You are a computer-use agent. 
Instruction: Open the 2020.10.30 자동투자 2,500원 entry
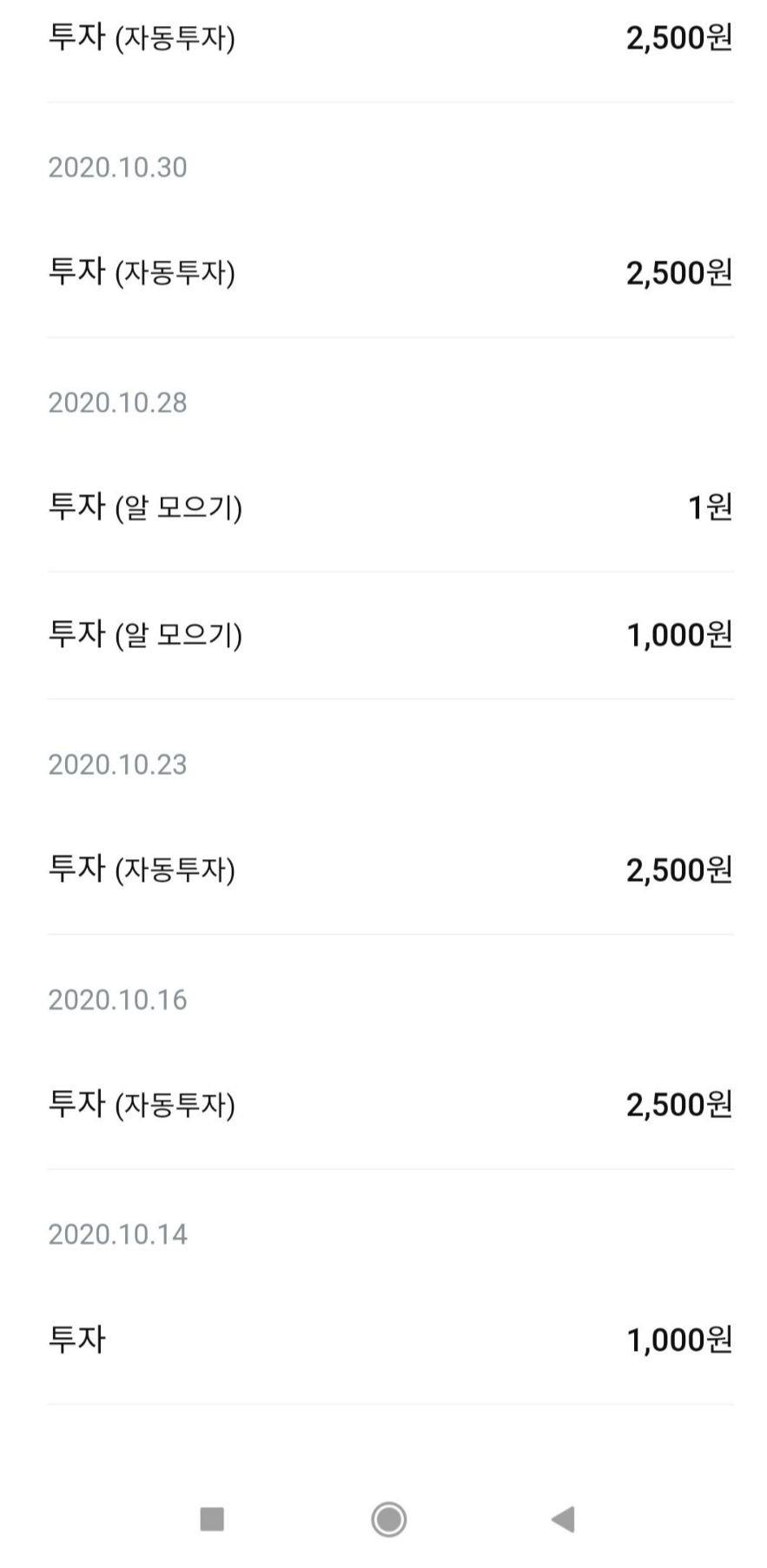390,273
